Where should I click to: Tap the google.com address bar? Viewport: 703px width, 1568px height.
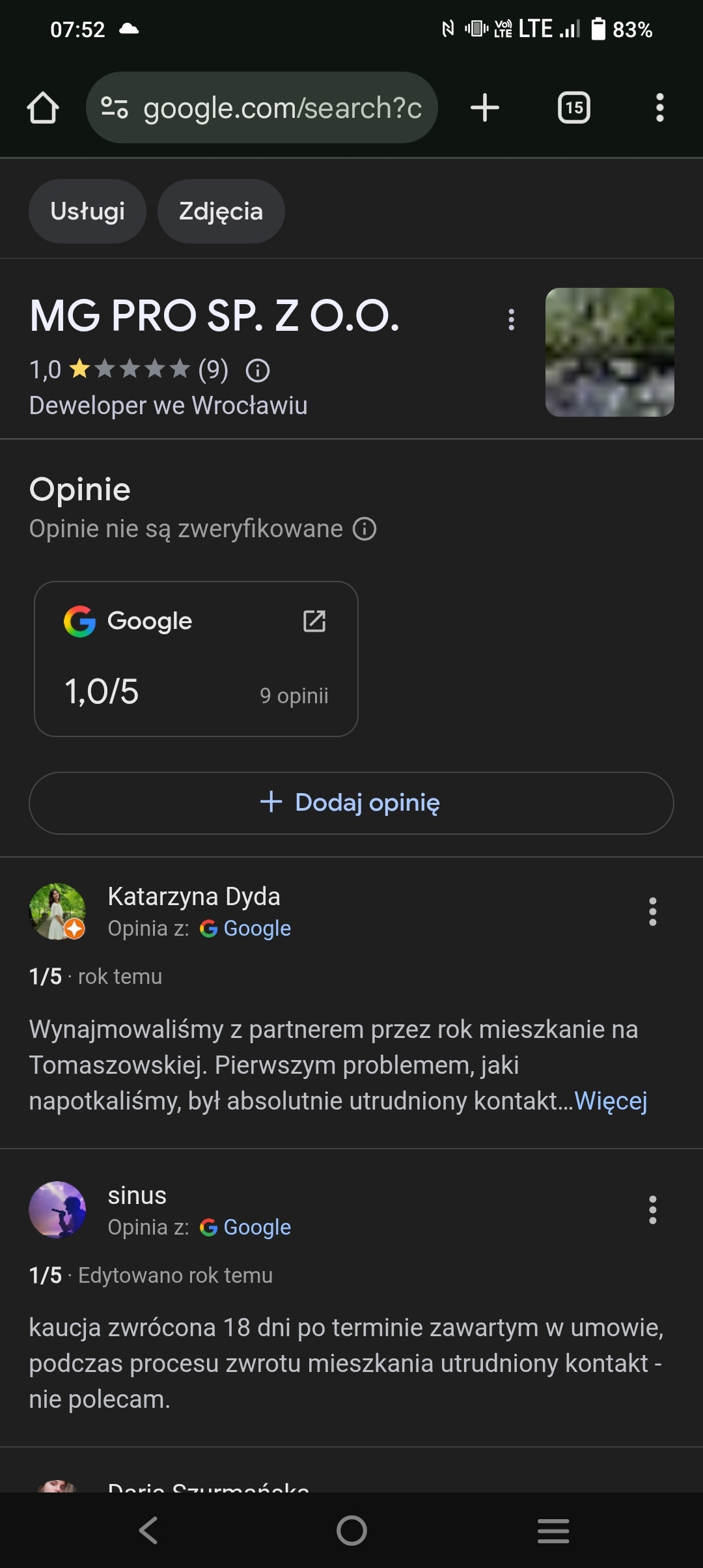click(262, 107)
